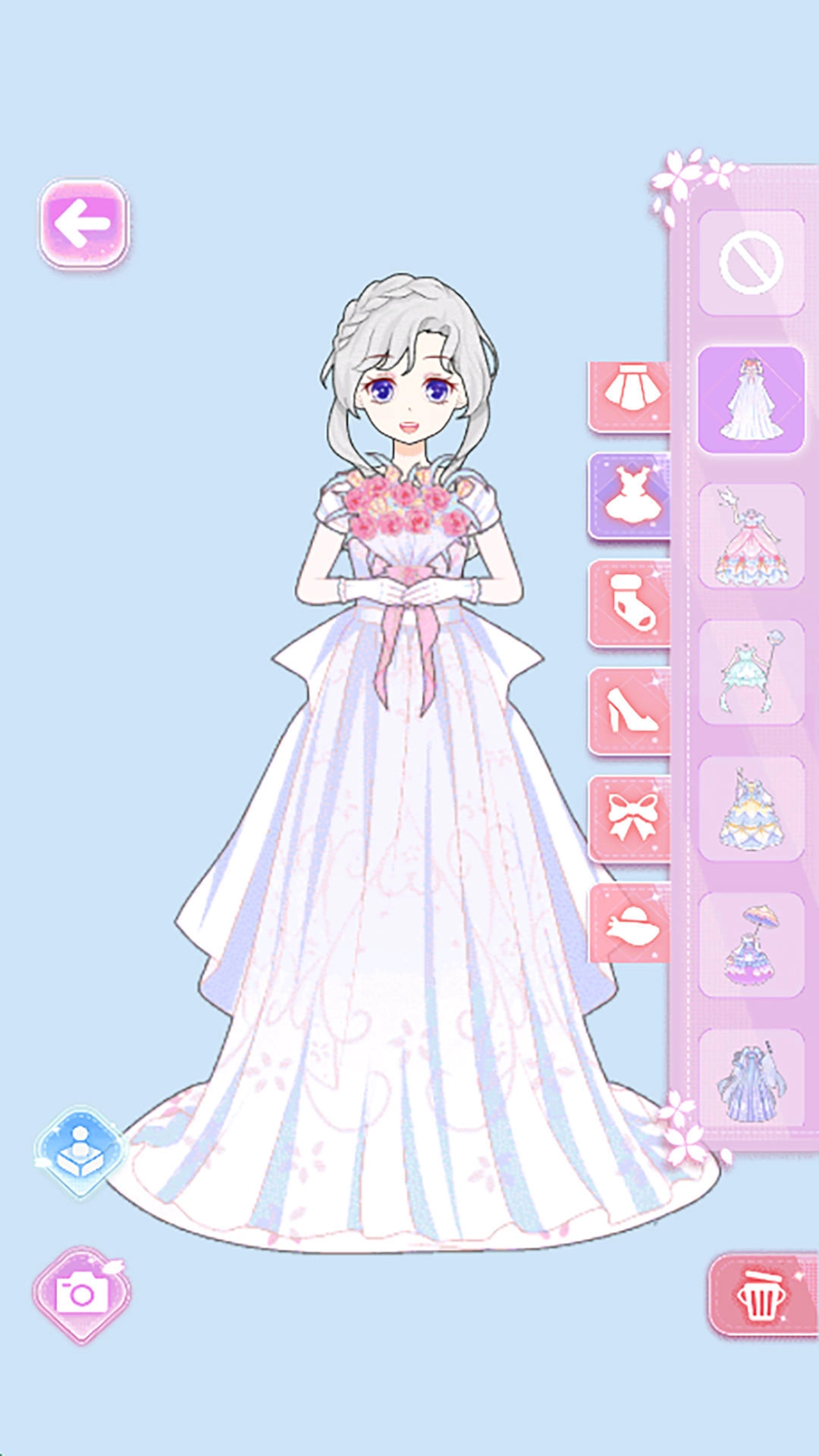Clear the outfit with the trash button
The image size is (819, 1456).
tap(762, 1295)
